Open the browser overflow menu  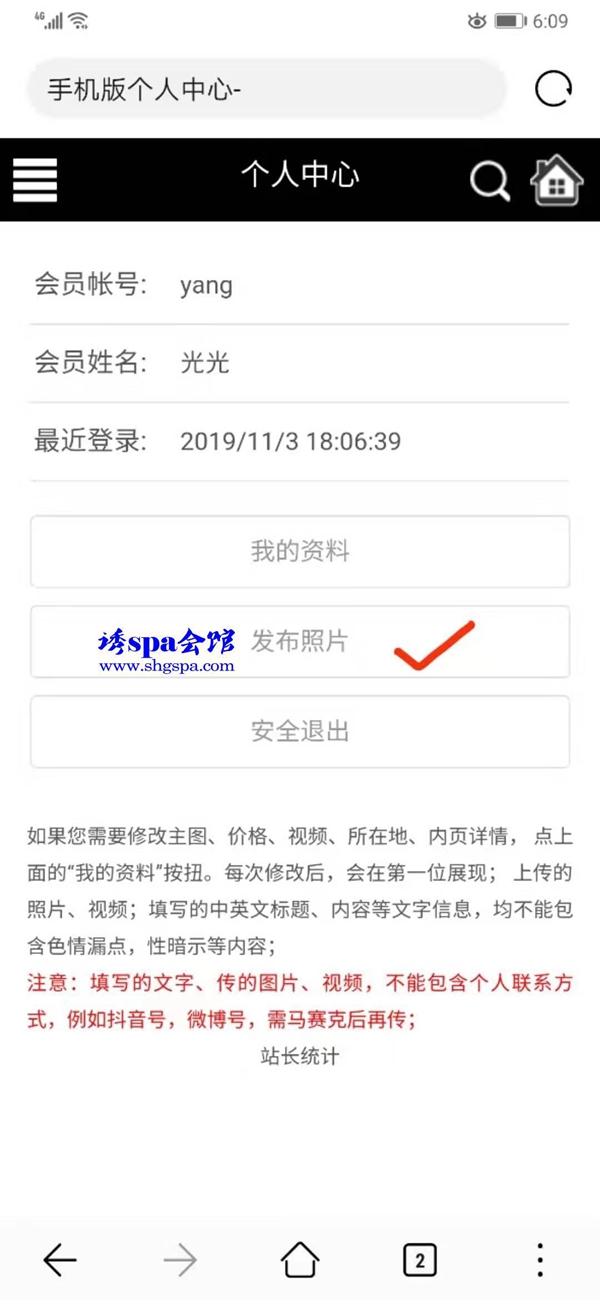540,1260
